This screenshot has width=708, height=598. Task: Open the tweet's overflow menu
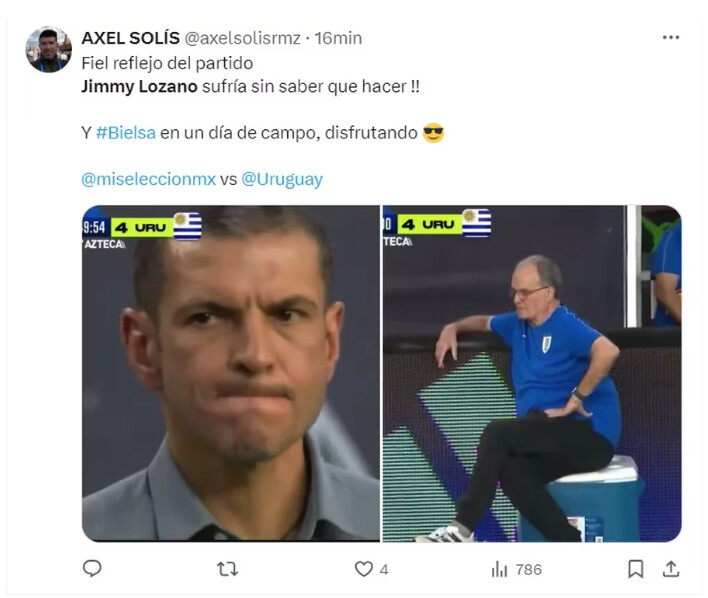coord(670,38)
